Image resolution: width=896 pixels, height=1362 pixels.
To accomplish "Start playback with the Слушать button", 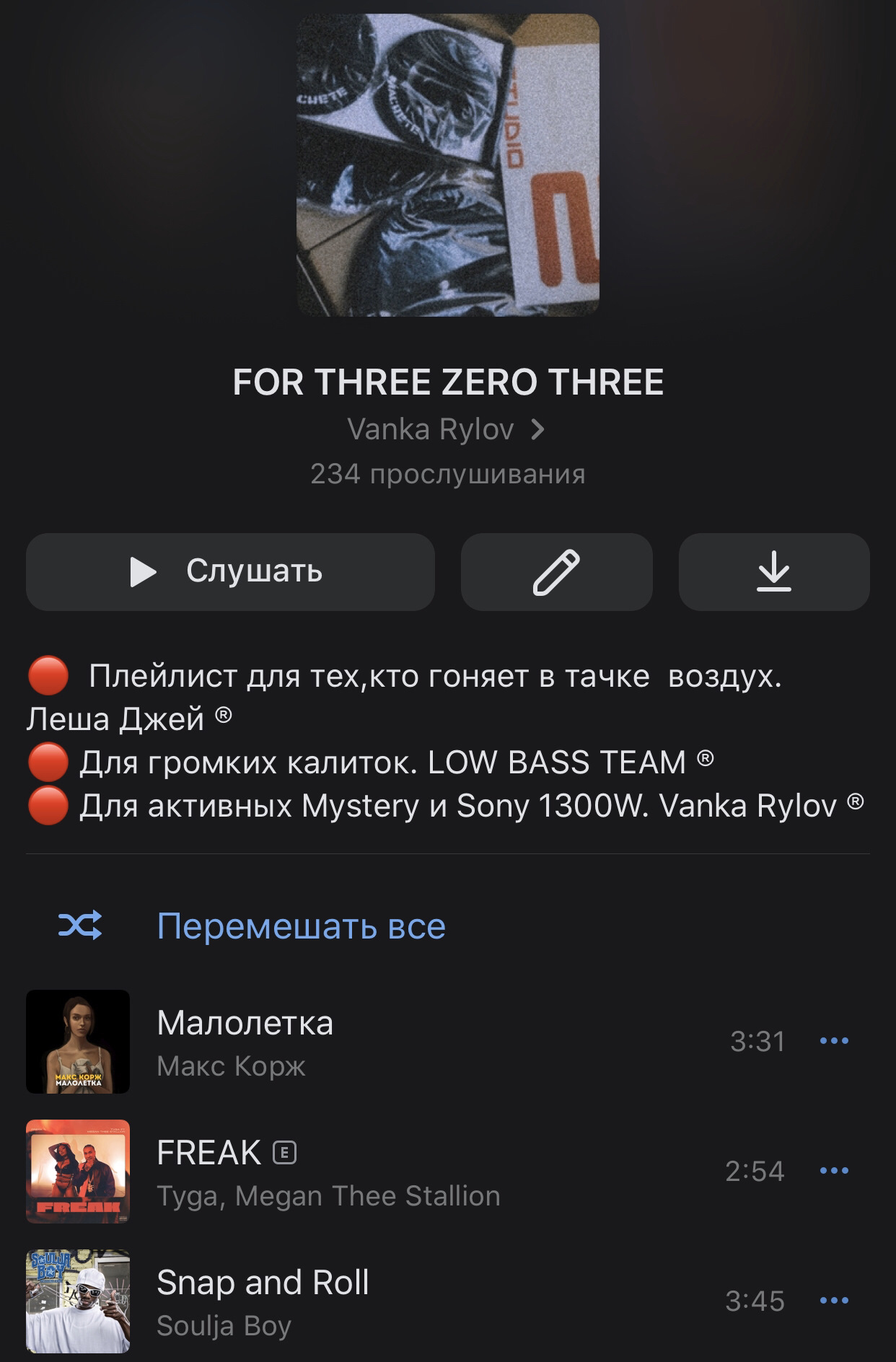I will (x=230, y=572).
